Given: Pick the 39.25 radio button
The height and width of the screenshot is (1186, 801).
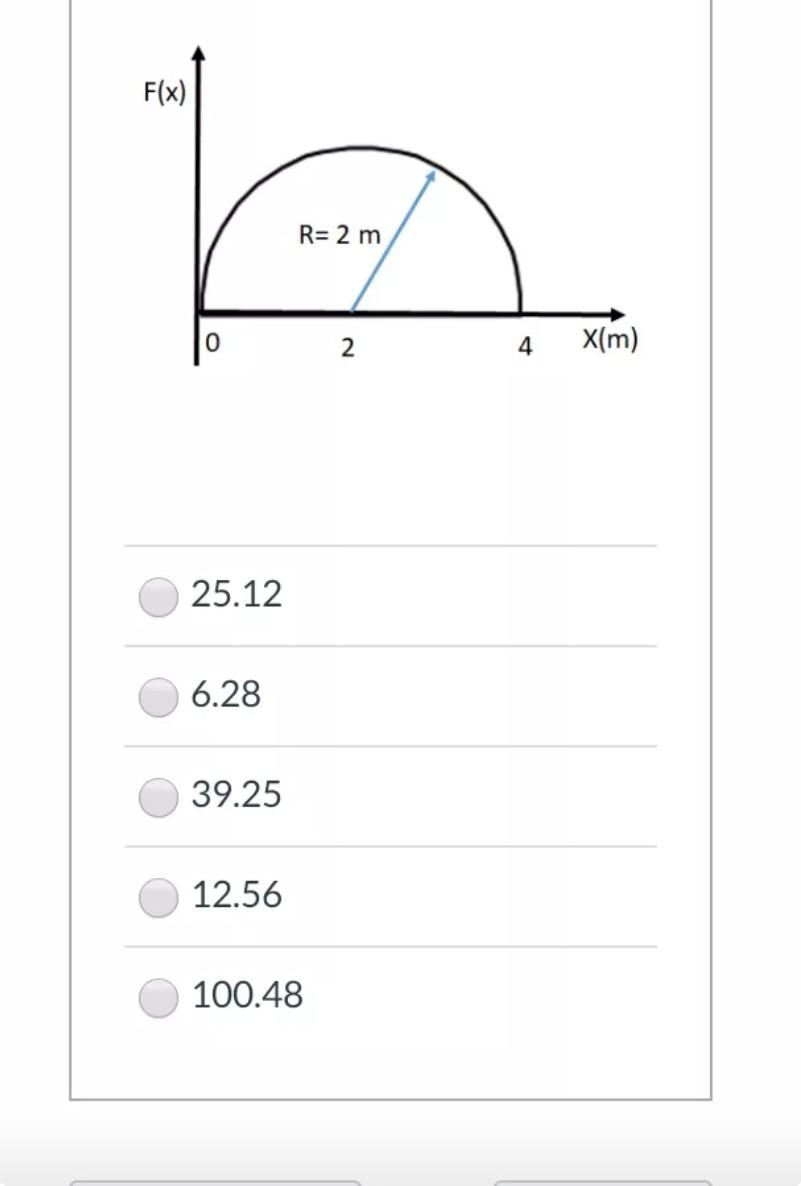Looking at the screenshot, I should 158,797.
